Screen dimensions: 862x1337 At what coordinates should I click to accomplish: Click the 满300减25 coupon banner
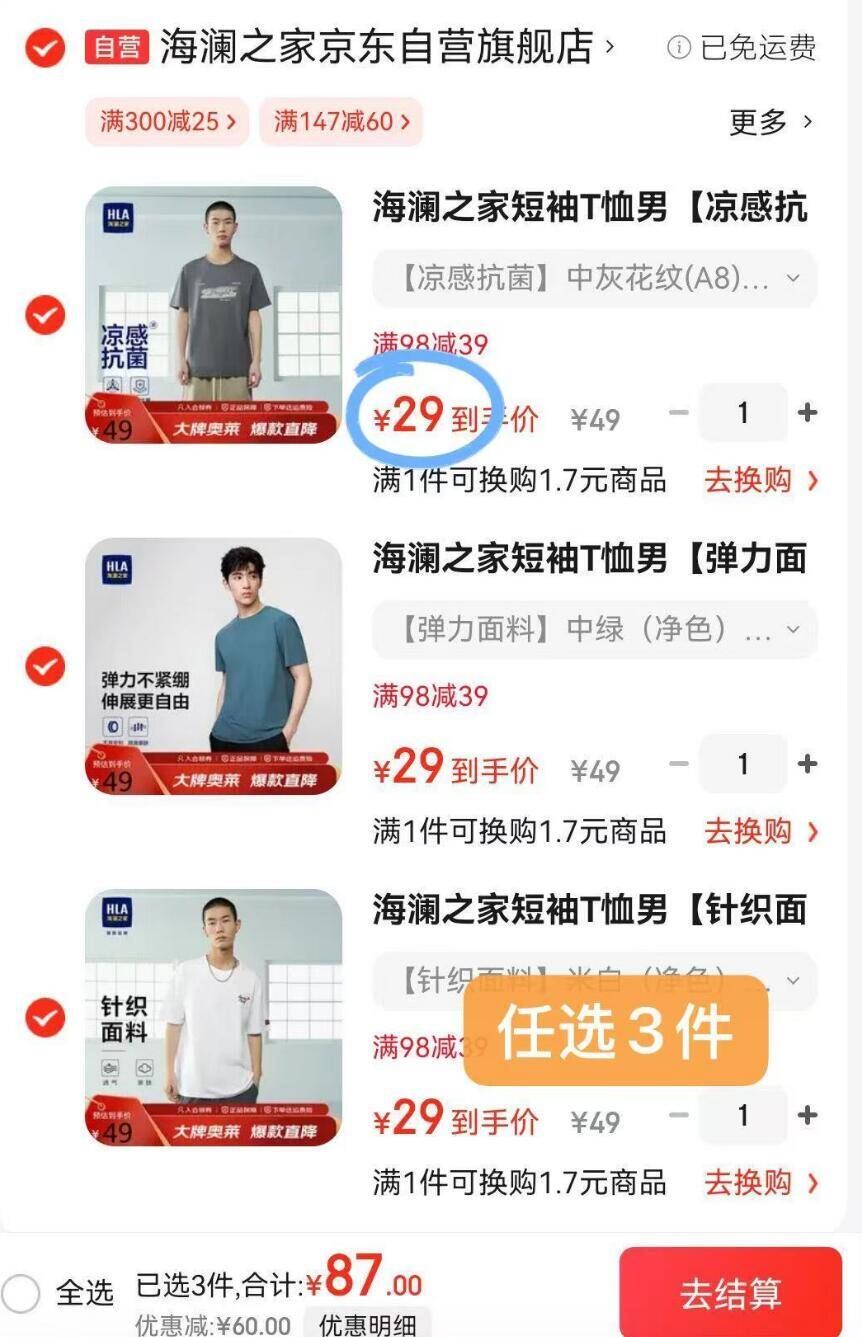pyautogui.click(x=163, y=120)
